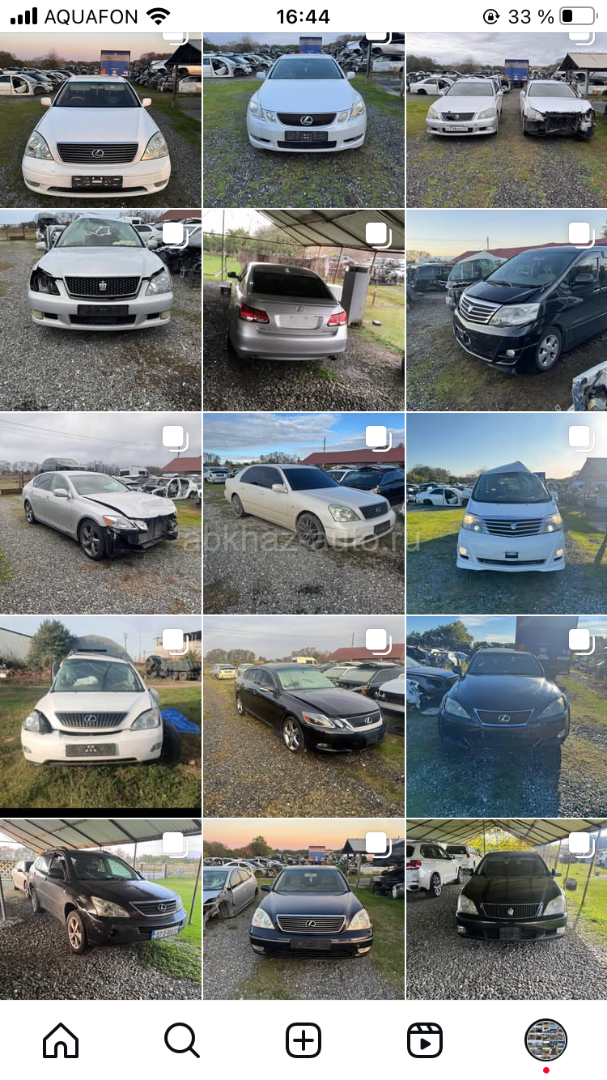Viewport: 607px width, 1080px height.
Task: Open the post showing two sedans side by side
Action: [506, 120]
